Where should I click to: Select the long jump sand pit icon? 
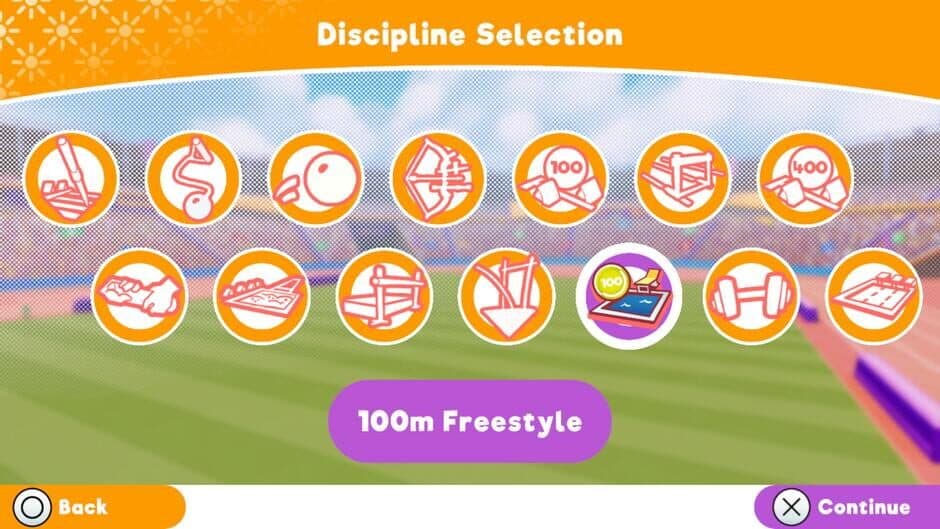(262, 296)
